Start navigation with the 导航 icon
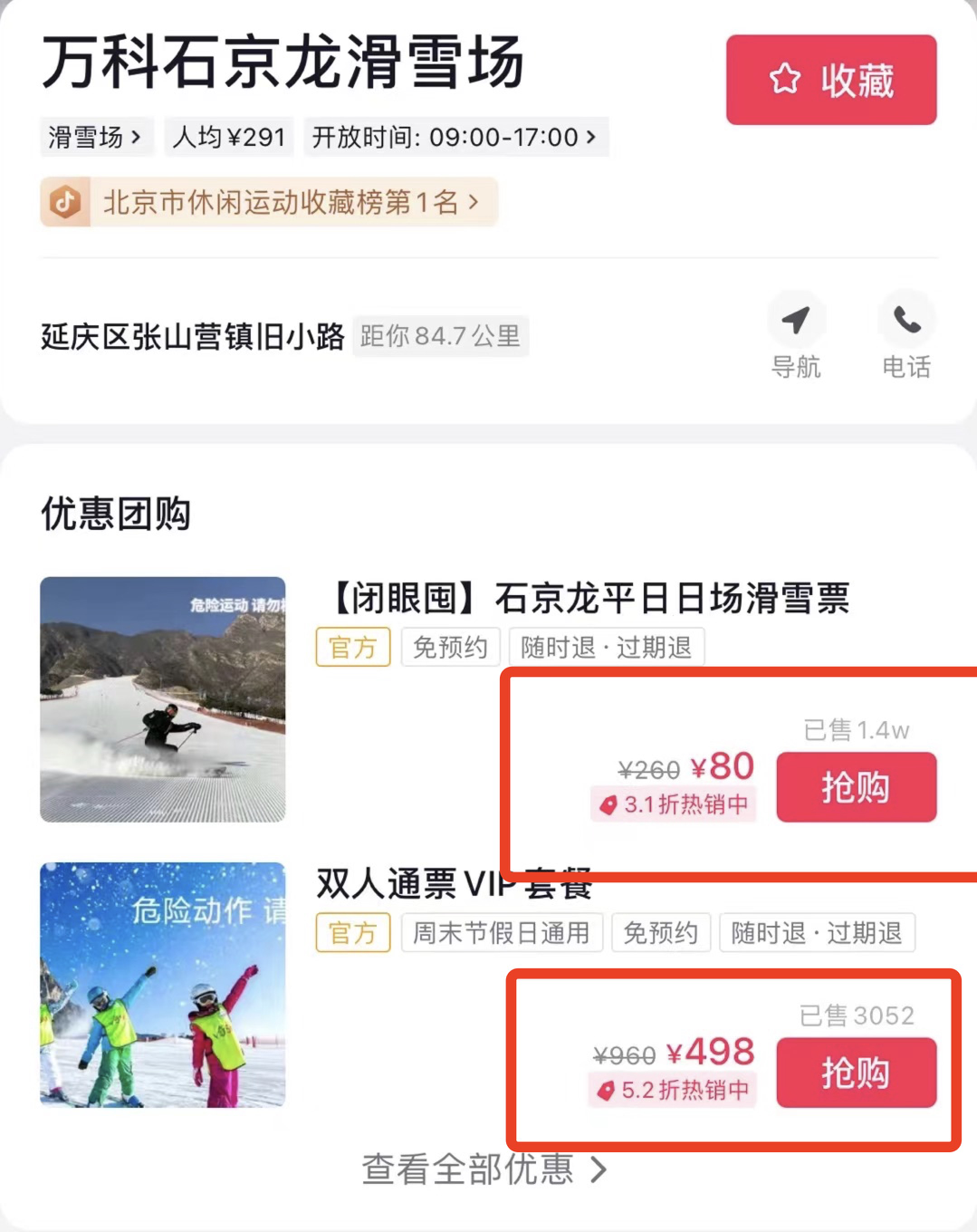 click(795, 334)
